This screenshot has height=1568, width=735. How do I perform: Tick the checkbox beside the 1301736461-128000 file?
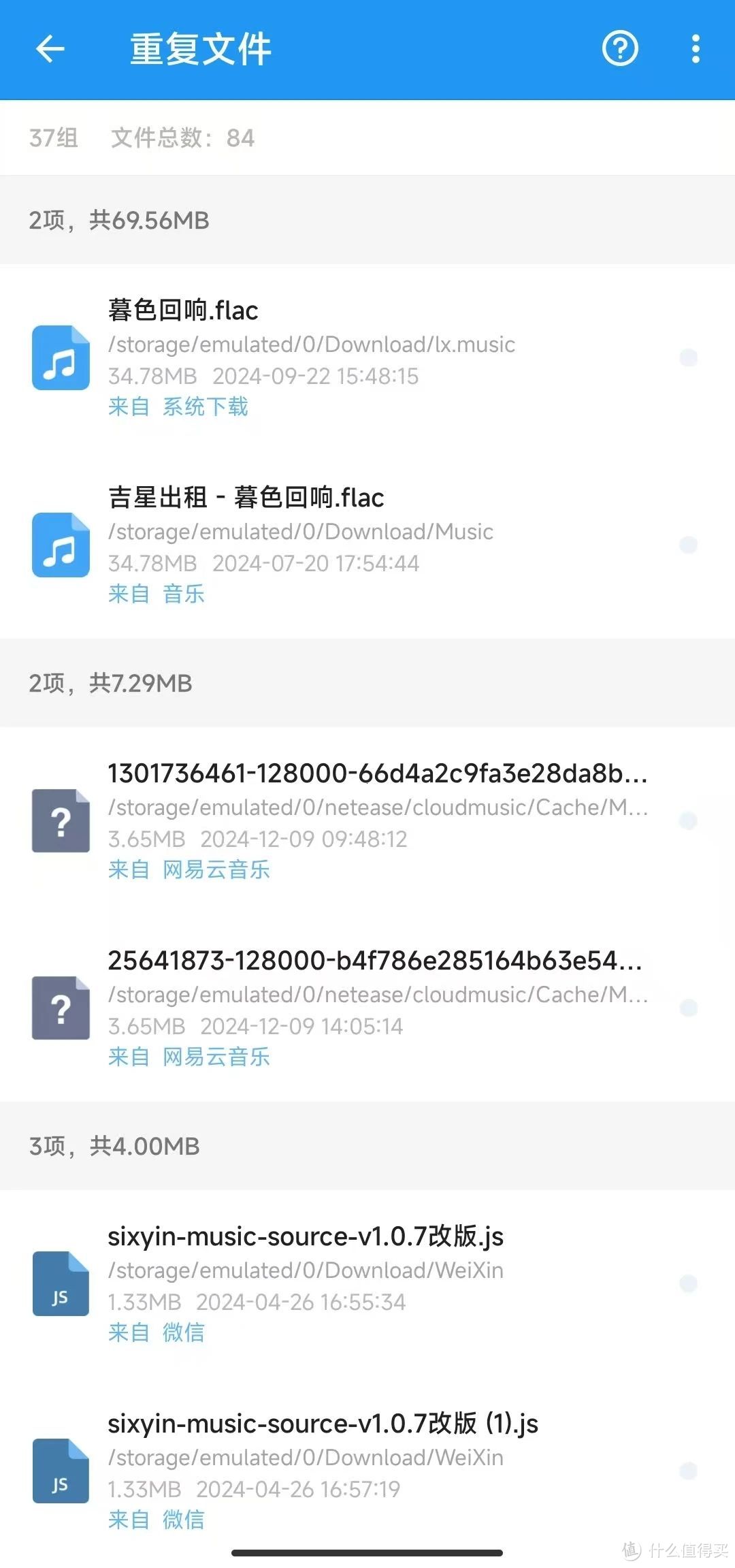pos(688,820)
